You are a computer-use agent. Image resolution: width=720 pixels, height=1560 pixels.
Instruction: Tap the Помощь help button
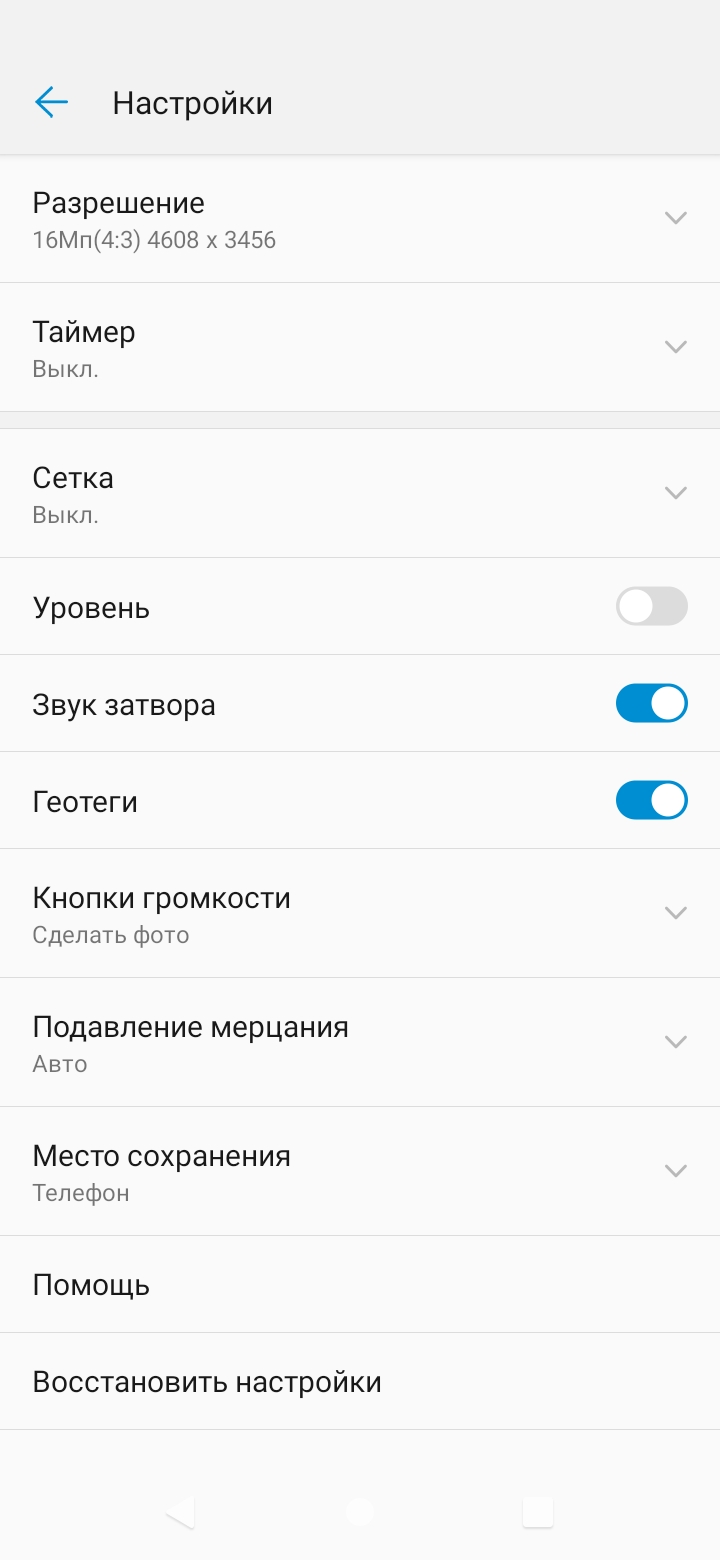tap(91, 1284)
